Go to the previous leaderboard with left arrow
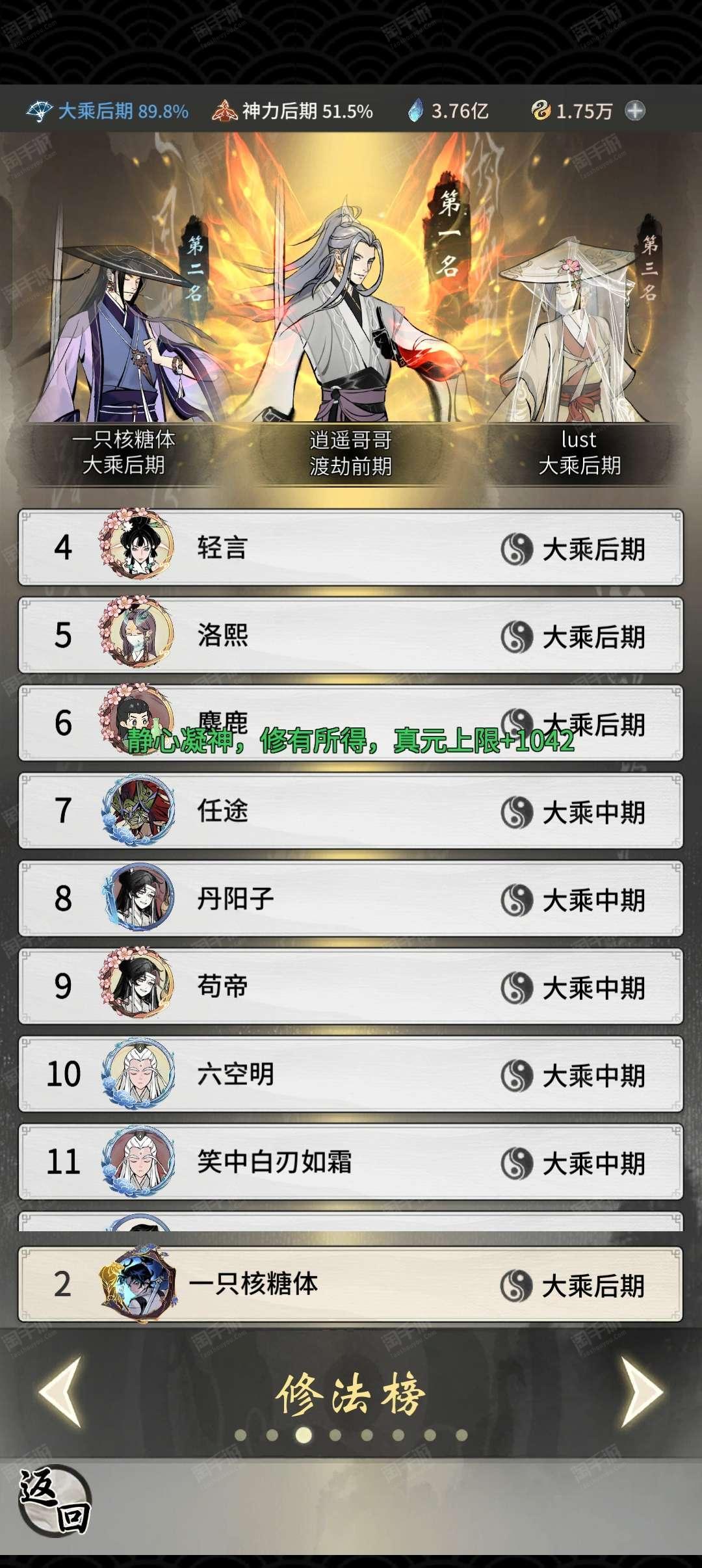 point(62,1392)
